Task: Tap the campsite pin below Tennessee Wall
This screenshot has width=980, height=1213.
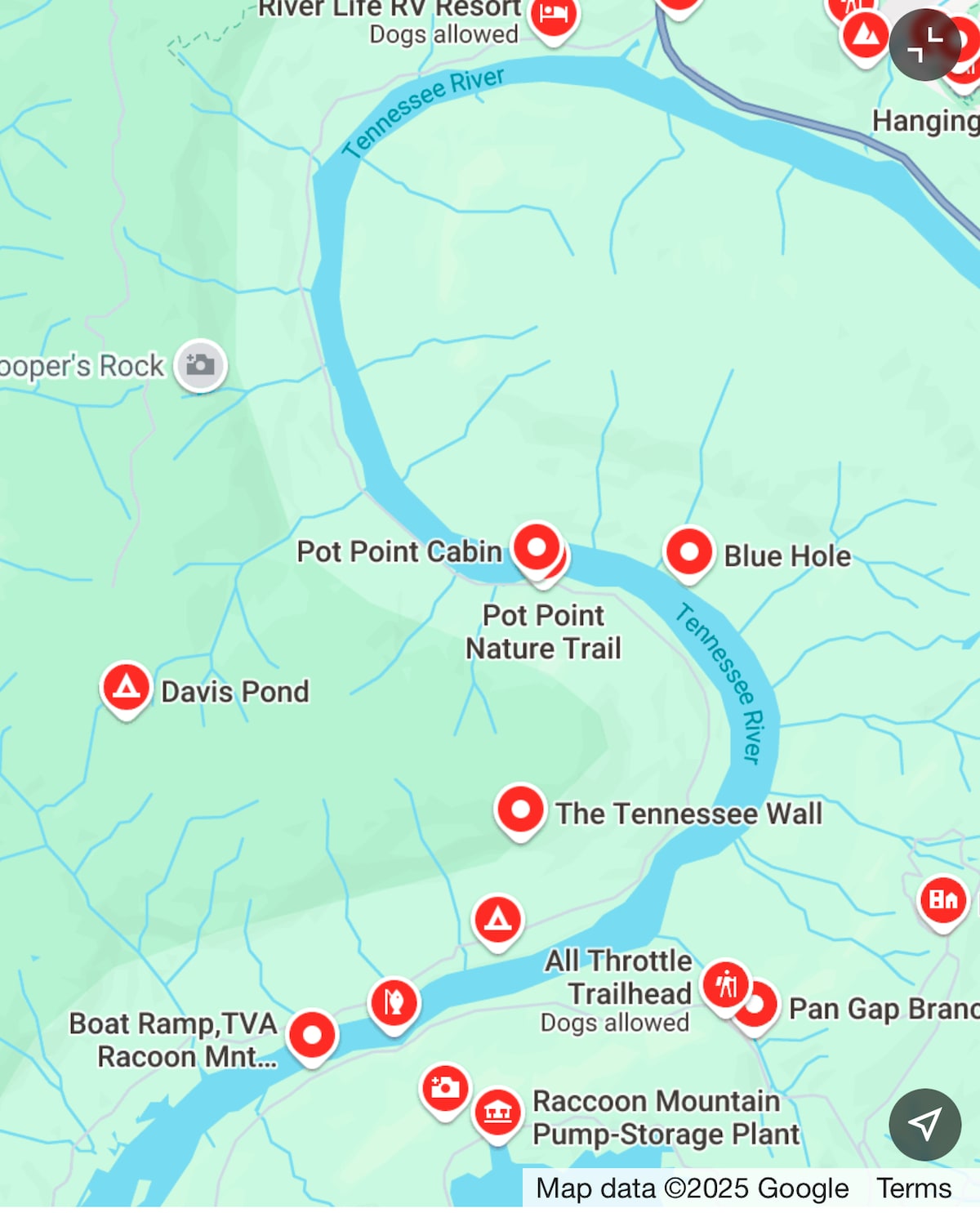Action: pos(497,920)
